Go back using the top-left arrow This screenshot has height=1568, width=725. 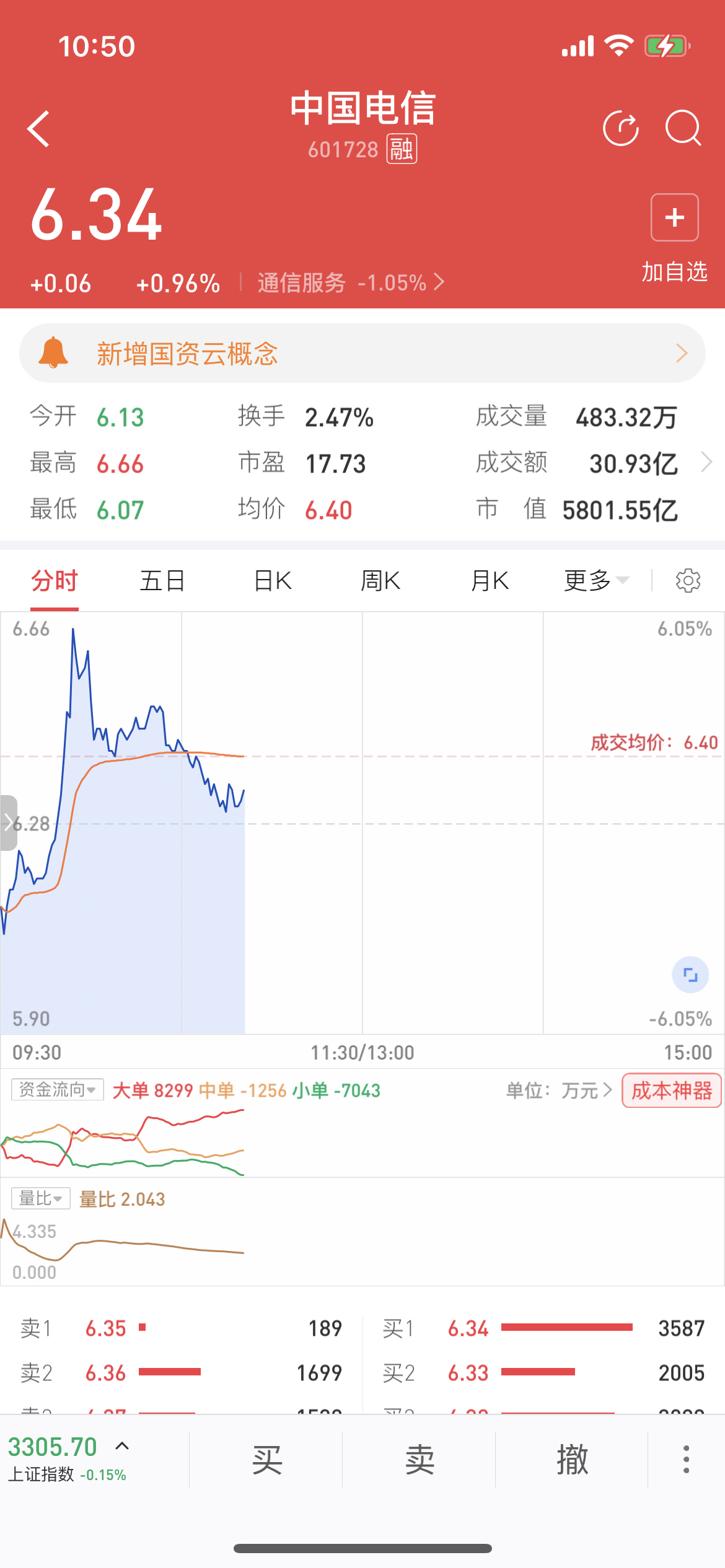click(x=38, y=129)
